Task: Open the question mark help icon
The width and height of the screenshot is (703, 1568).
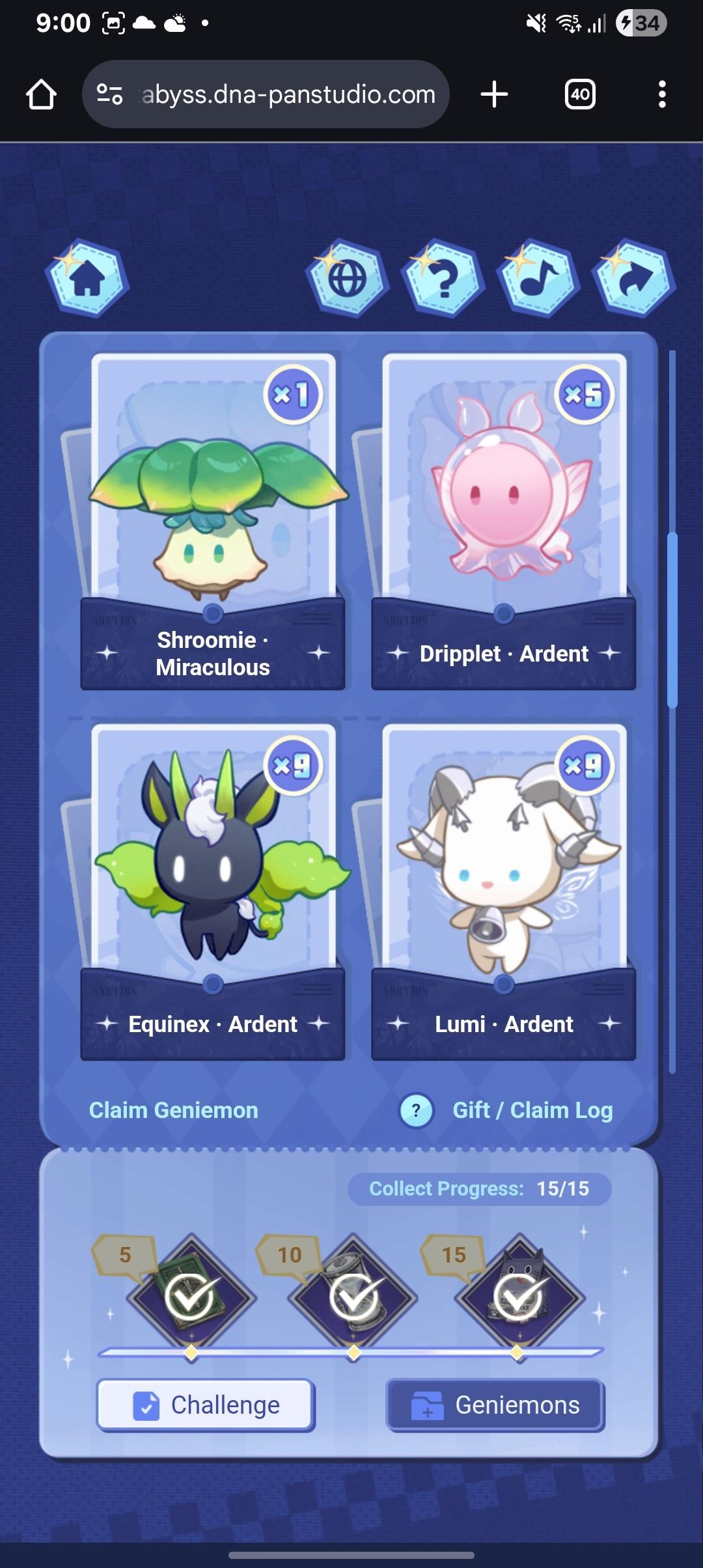Action: 444,279
